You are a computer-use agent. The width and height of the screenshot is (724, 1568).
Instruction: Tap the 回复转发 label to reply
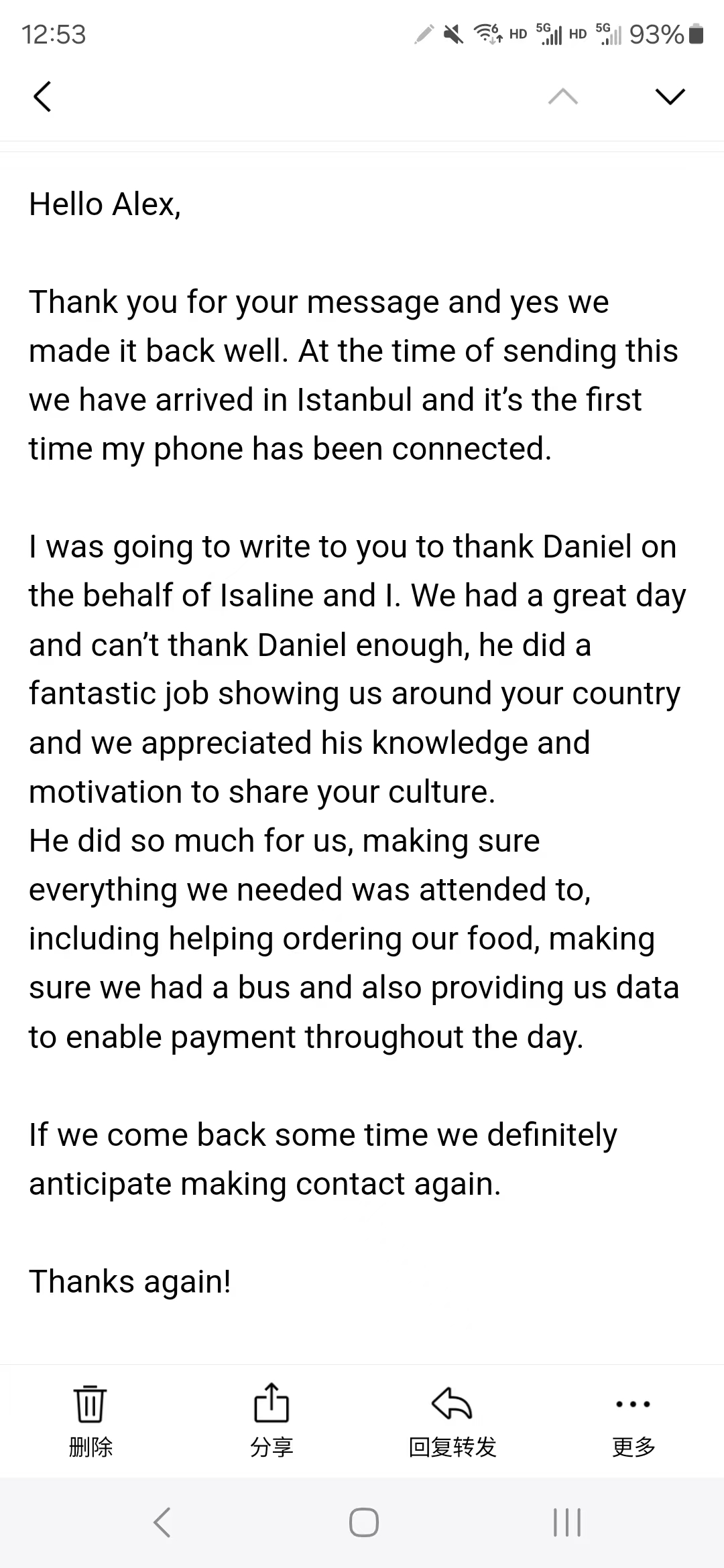pyautogui.click(x=452, y=1447)
